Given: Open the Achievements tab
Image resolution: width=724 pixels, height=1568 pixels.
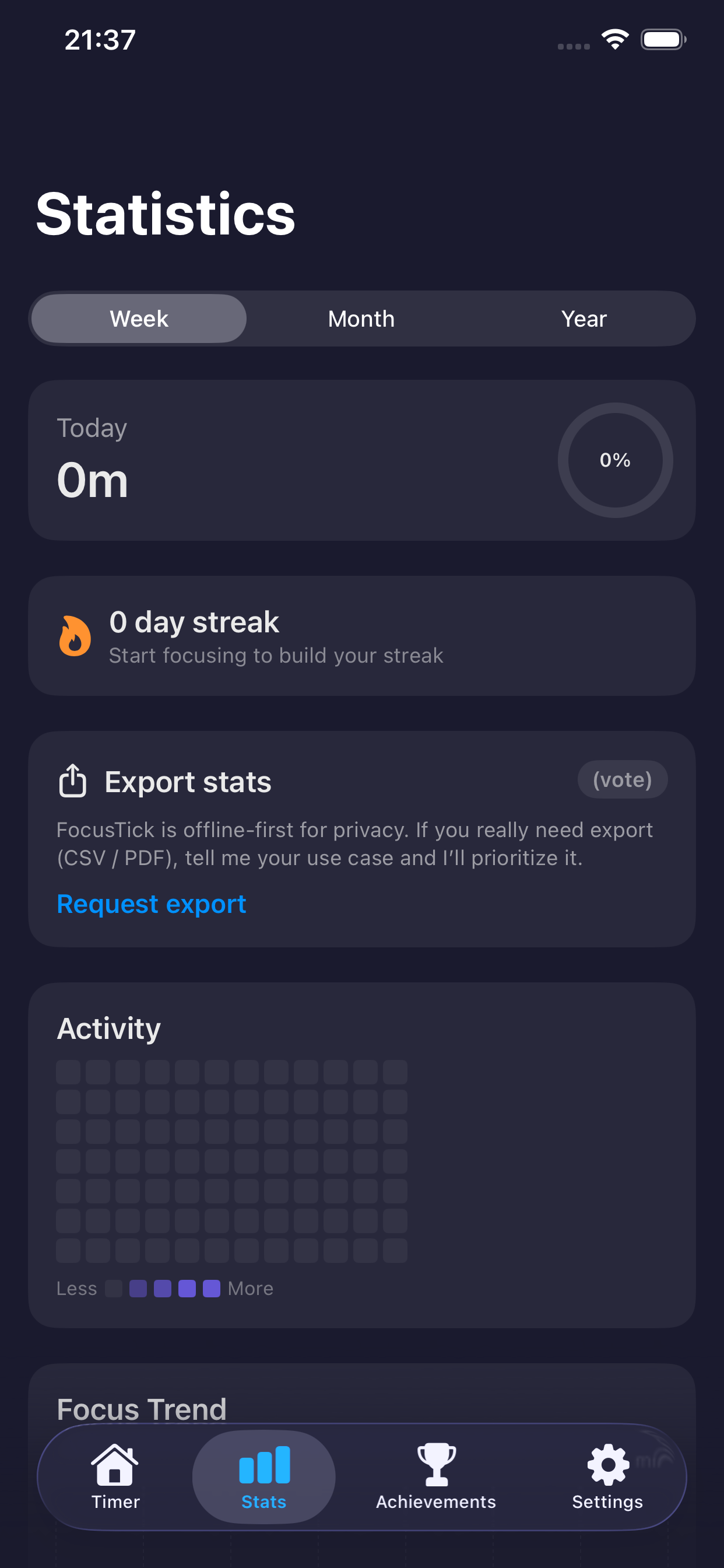Looking at the screenshot, I should click(x=435, y=1476).
